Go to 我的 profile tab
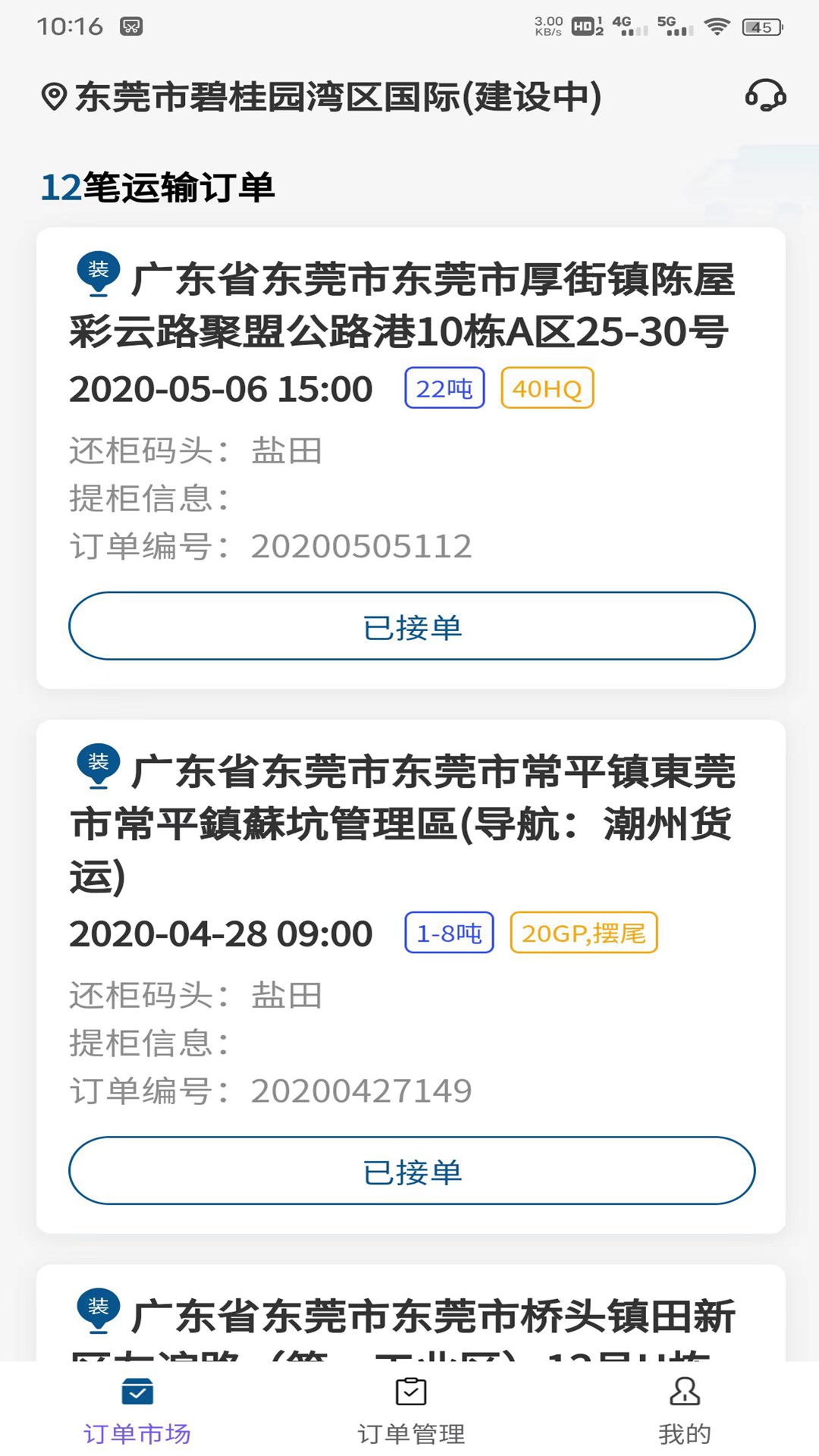The width and height of the screenshot is (819, 1456). [685, 1410]
